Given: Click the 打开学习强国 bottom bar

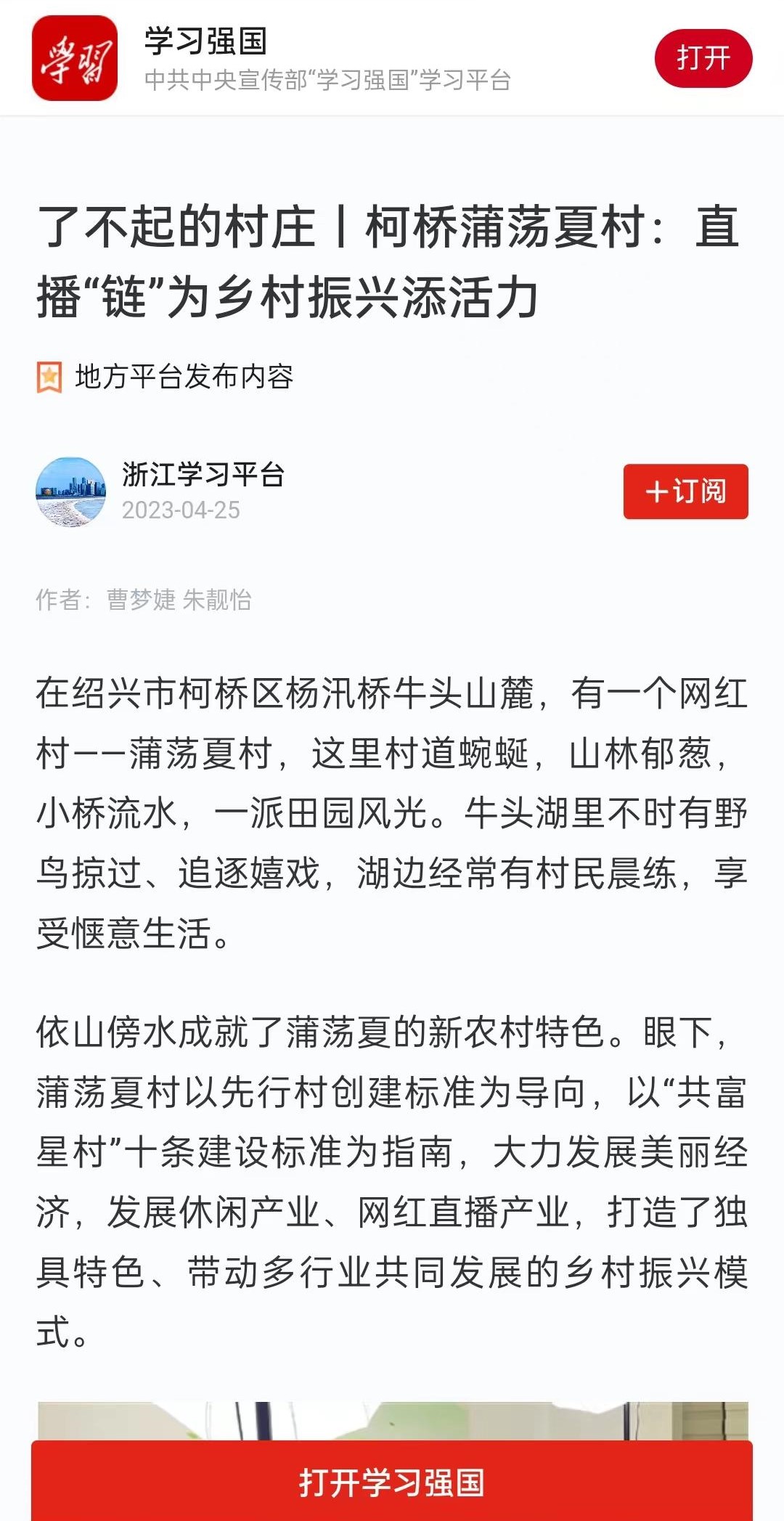Looking at the screenshot, I should pos(392,1481).
